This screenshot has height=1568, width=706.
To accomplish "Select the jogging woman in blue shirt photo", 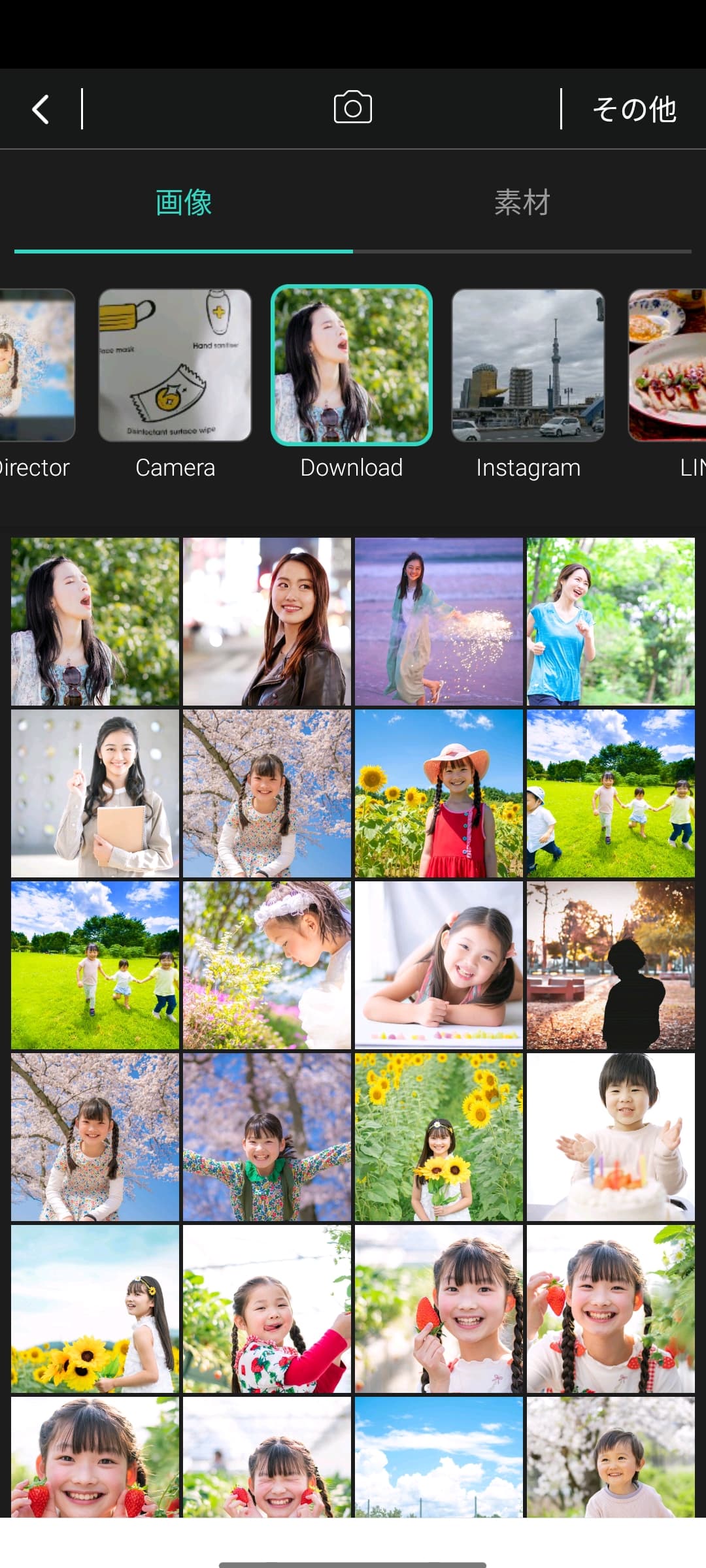I will point(611,621).
